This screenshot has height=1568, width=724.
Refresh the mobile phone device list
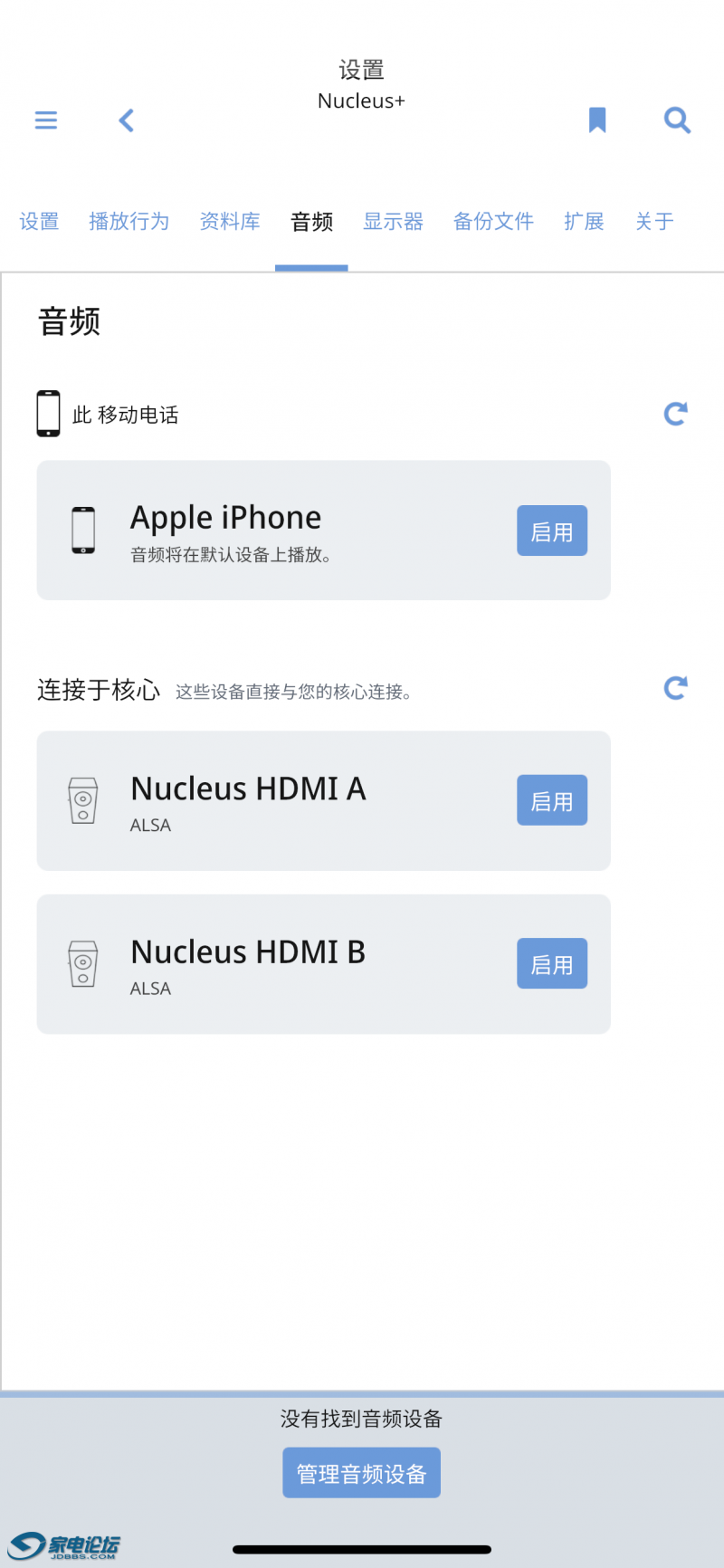point(675,414)
